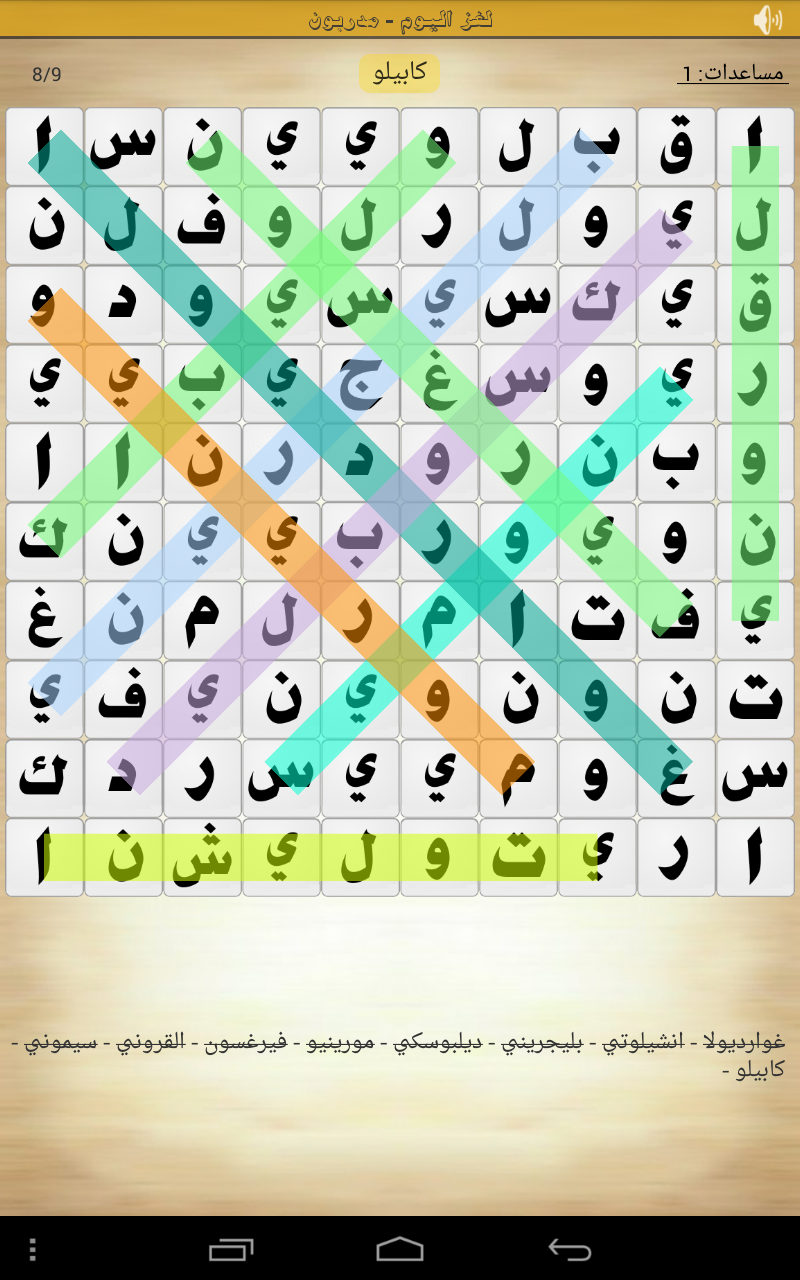Open the three-dot system menu

pyautogui.click(x=32, y=1249)
